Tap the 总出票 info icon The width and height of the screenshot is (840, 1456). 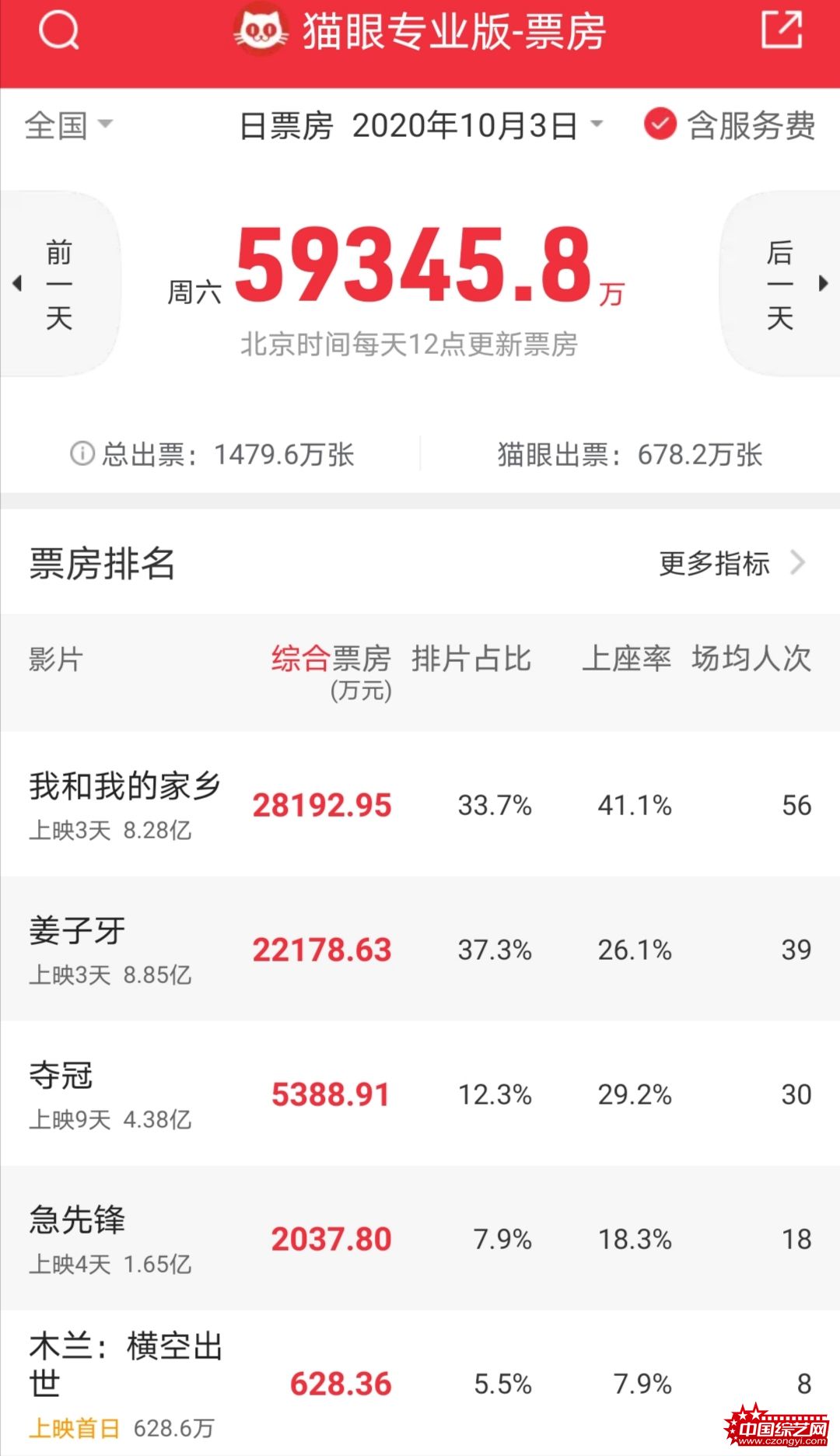[82, 453]
